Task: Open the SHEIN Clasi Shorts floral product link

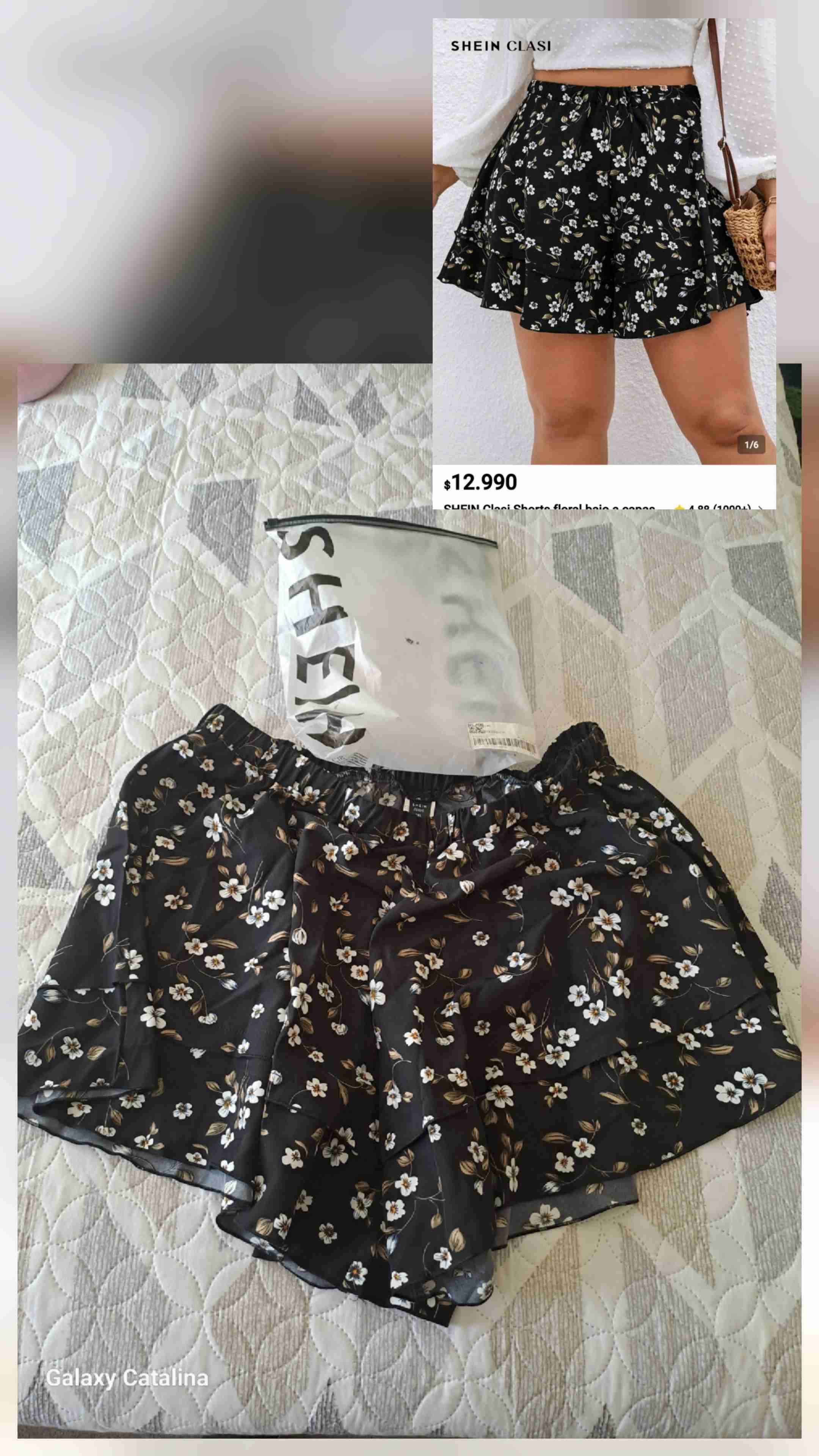Action: pyautogui.click(x=543, y=508)
